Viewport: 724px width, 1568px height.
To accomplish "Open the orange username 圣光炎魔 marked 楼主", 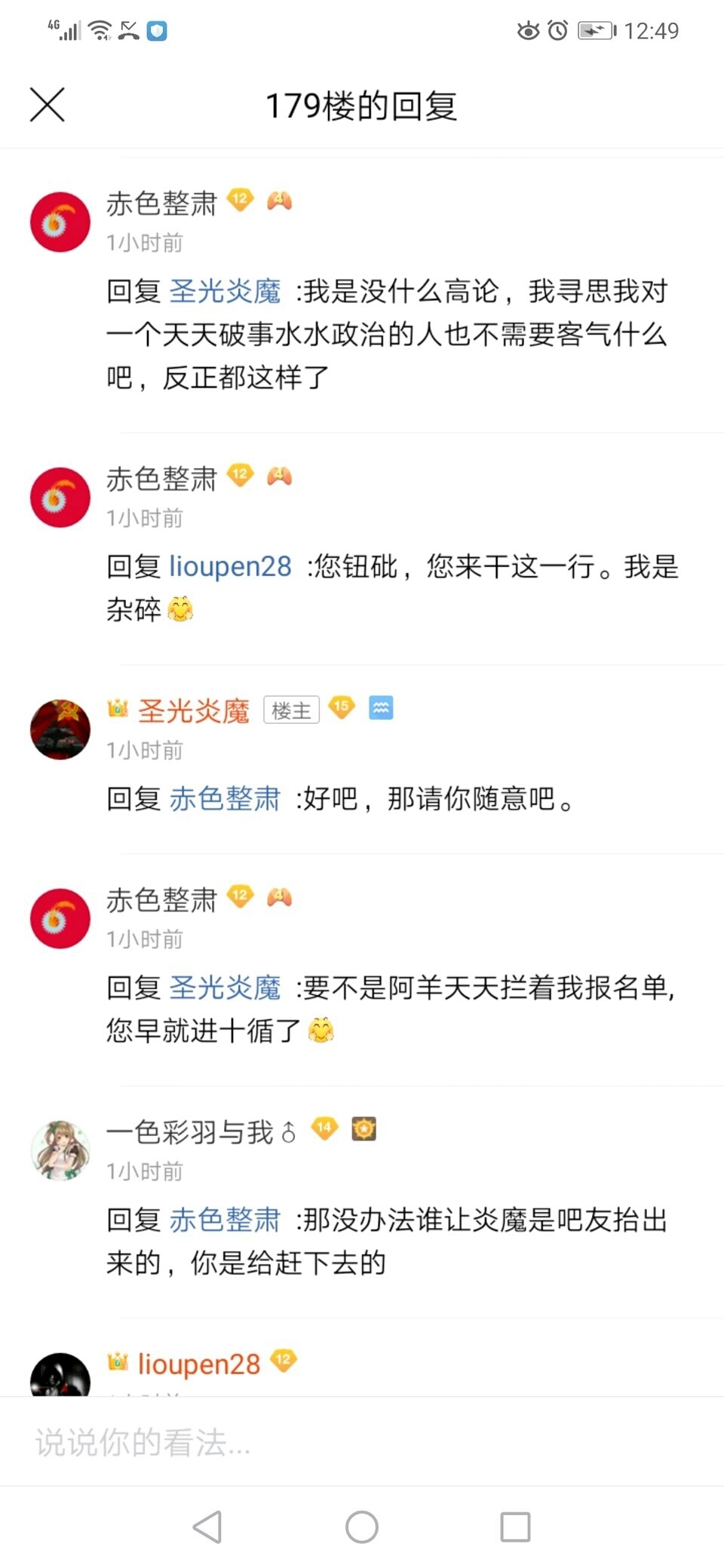I will click(194, 710).
